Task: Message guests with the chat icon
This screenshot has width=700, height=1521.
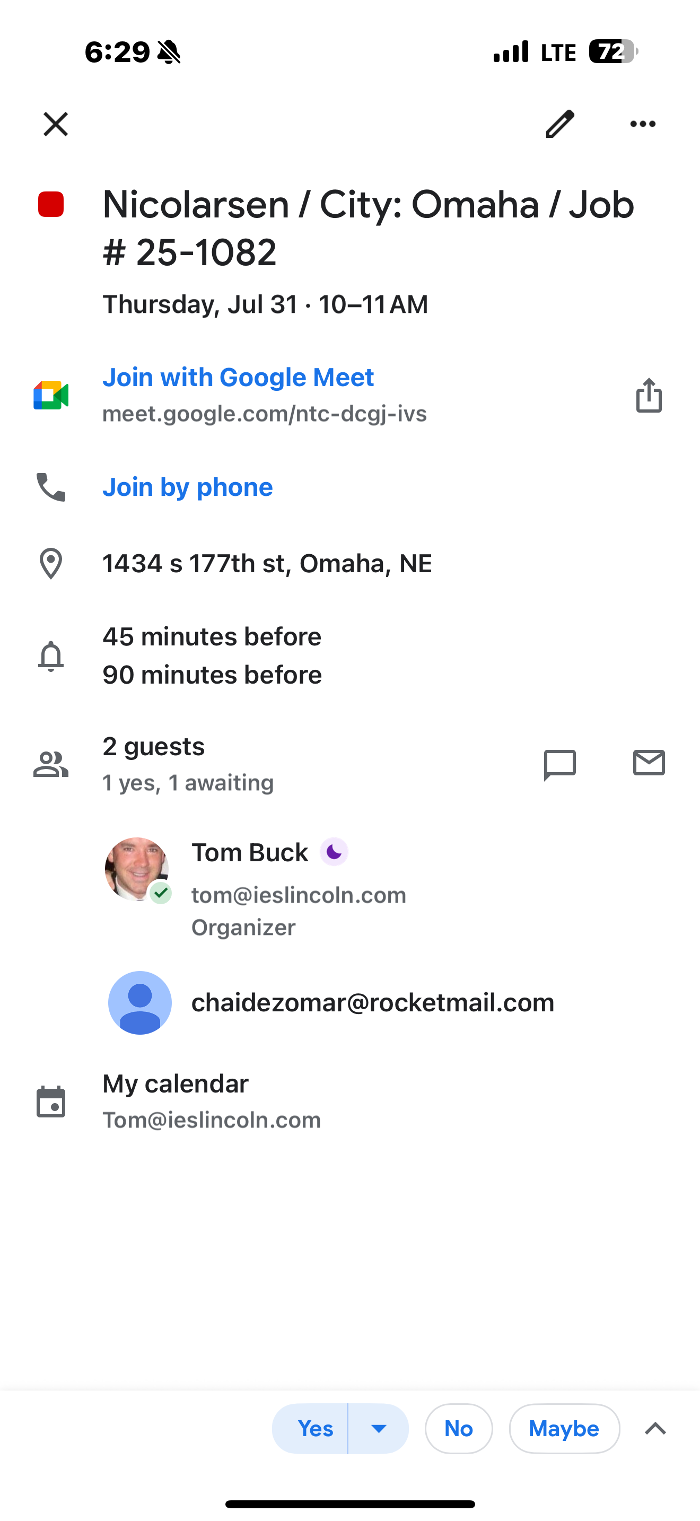Action: click(x=560, y=764)
